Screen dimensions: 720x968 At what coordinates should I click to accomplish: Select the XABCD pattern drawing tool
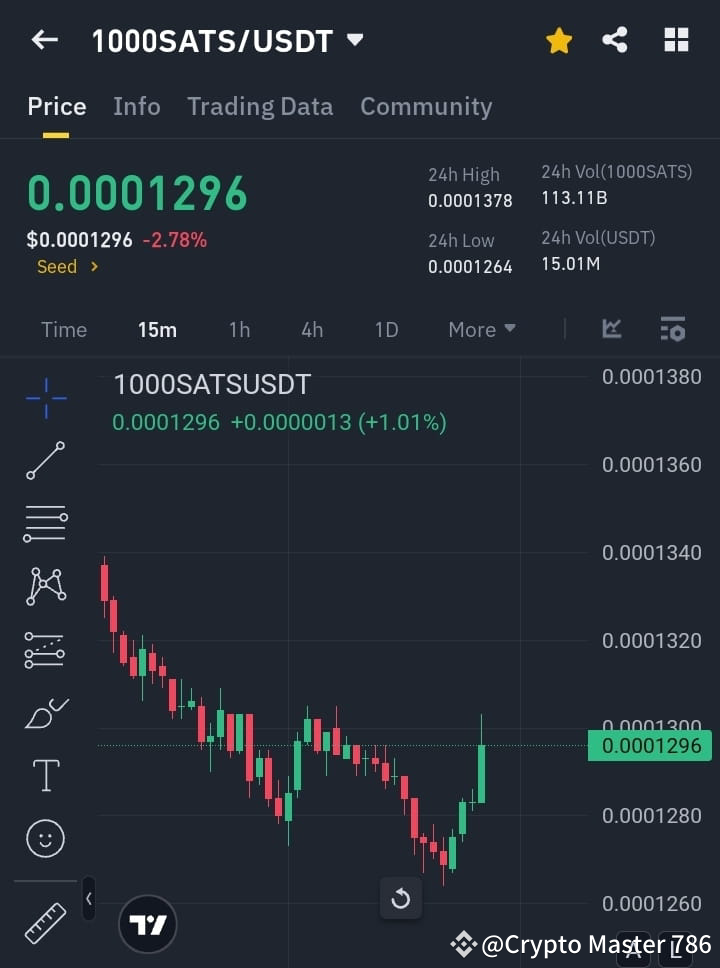click(45, 587)
